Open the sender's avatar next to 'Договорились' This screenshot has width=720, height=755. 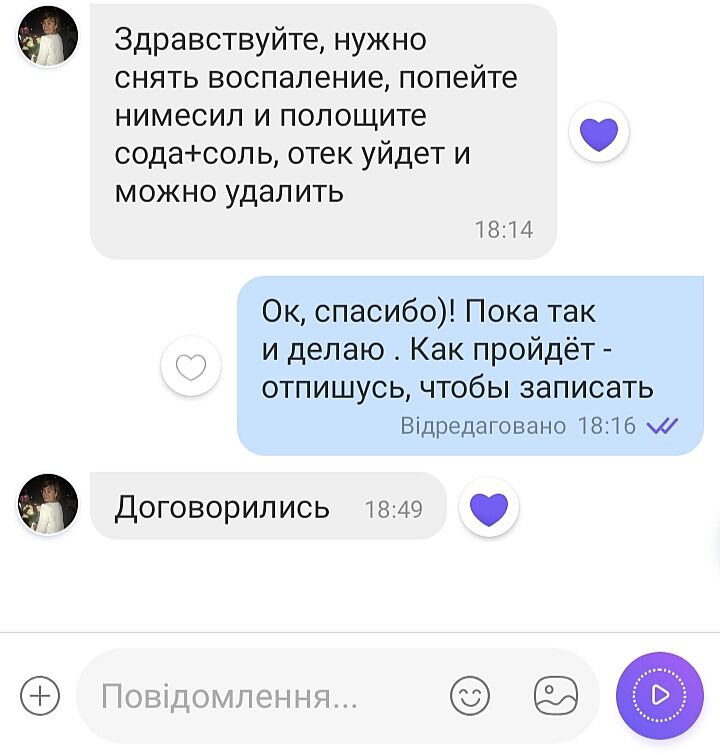(x=48, y=504)
